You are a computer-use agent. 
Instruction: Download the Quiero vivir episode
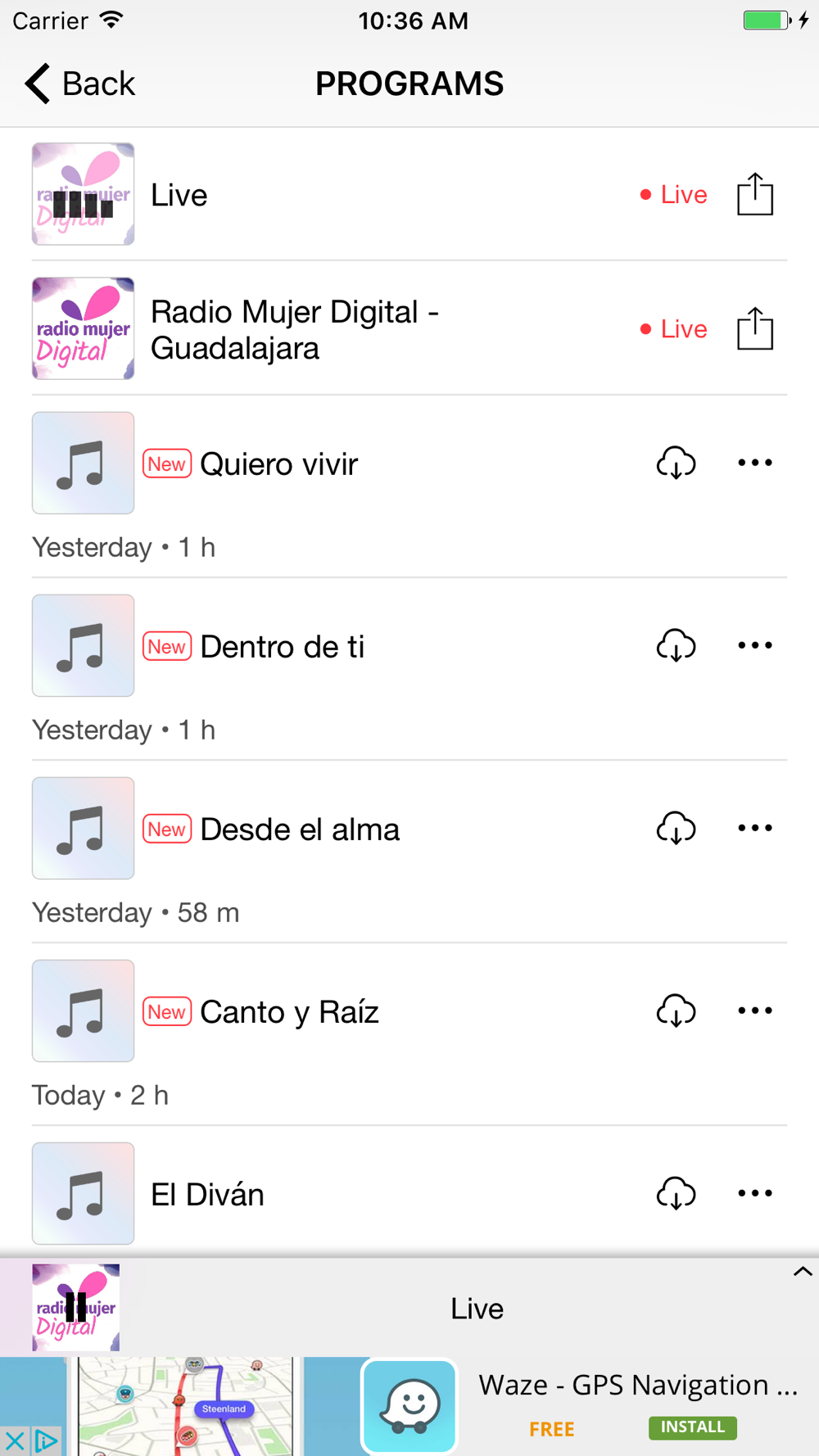point(676,463)
